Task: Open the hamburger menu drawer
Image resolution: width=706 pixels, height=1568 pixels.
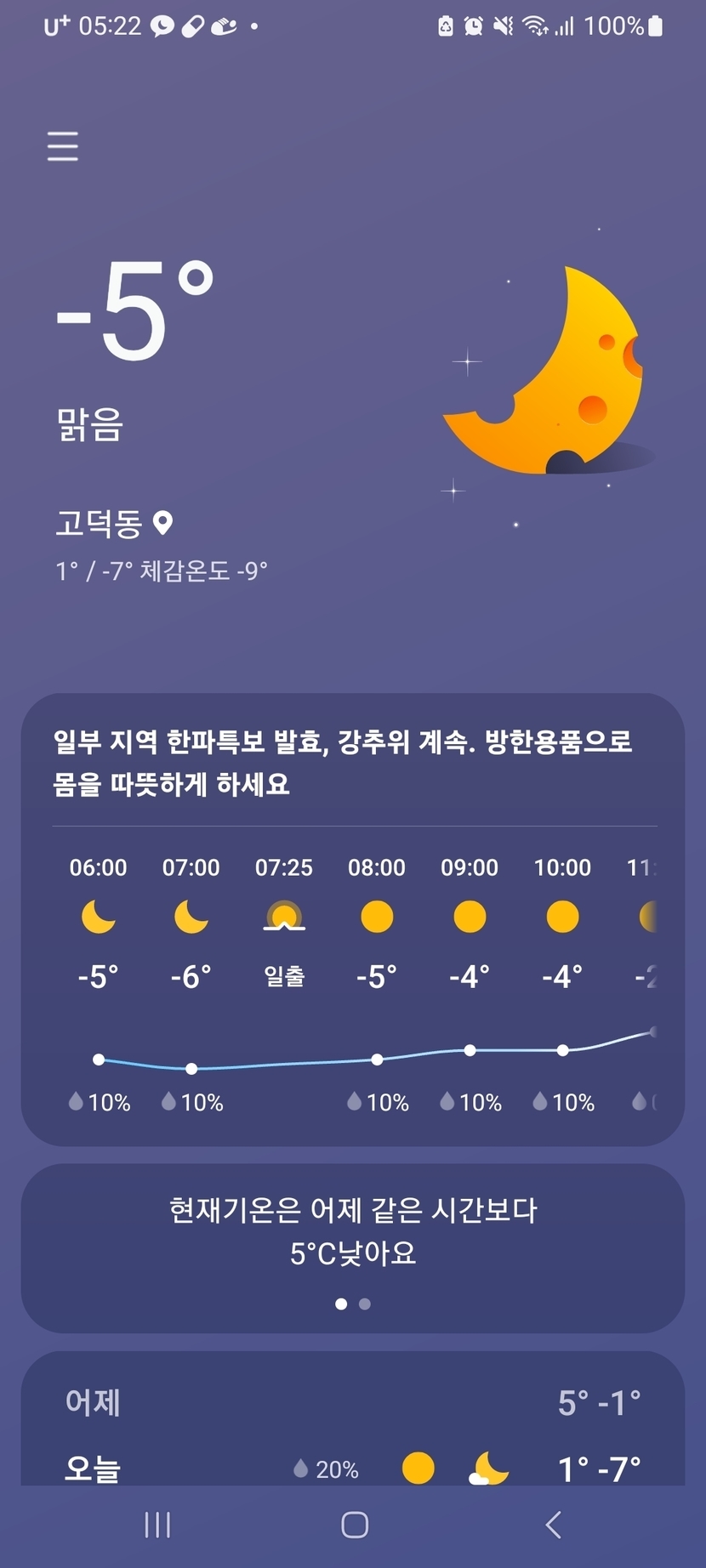Action: click(x=63, y=146)
